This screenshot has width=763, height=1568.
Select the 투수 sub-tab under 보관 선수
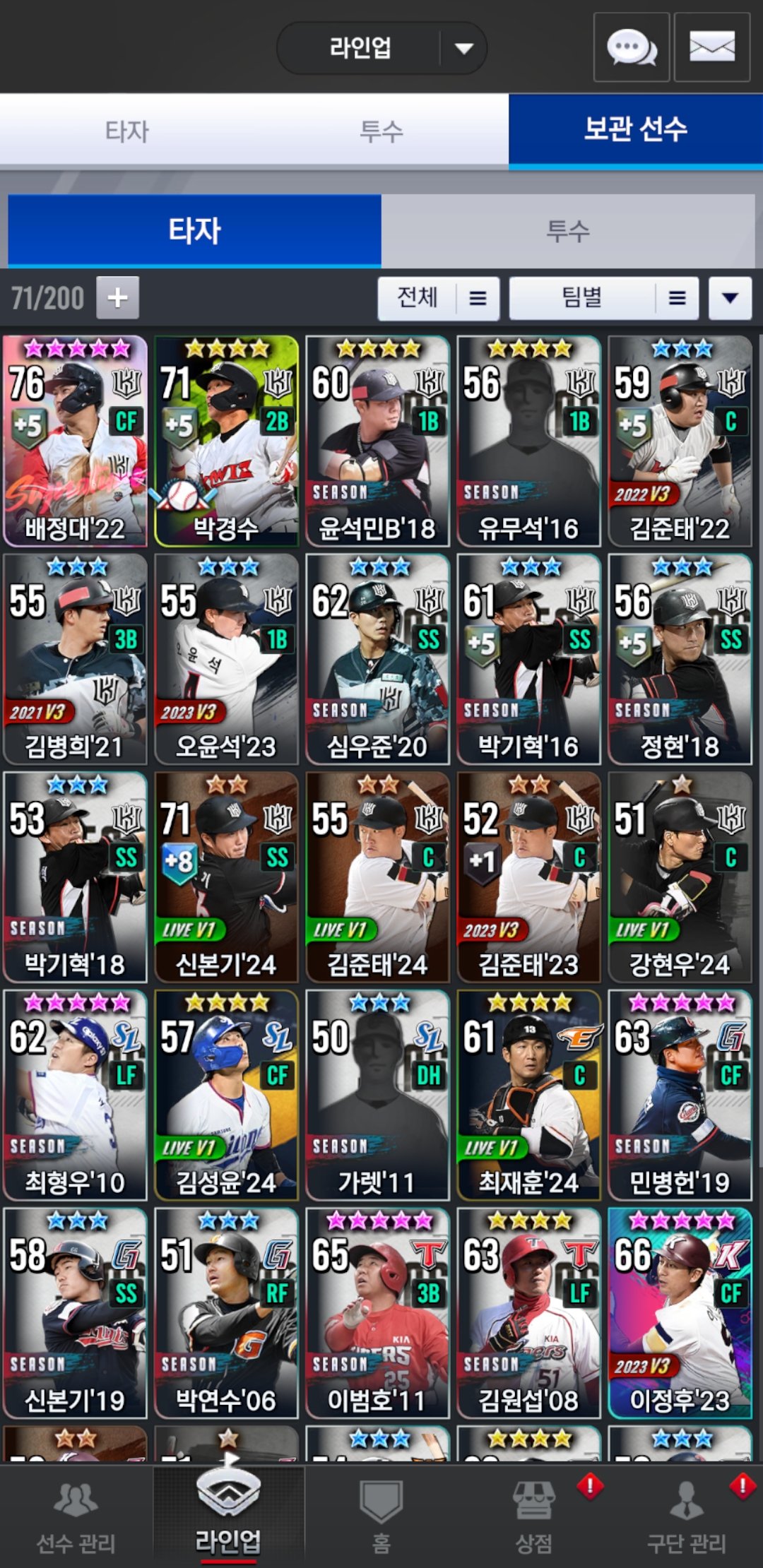coord(568,231)
